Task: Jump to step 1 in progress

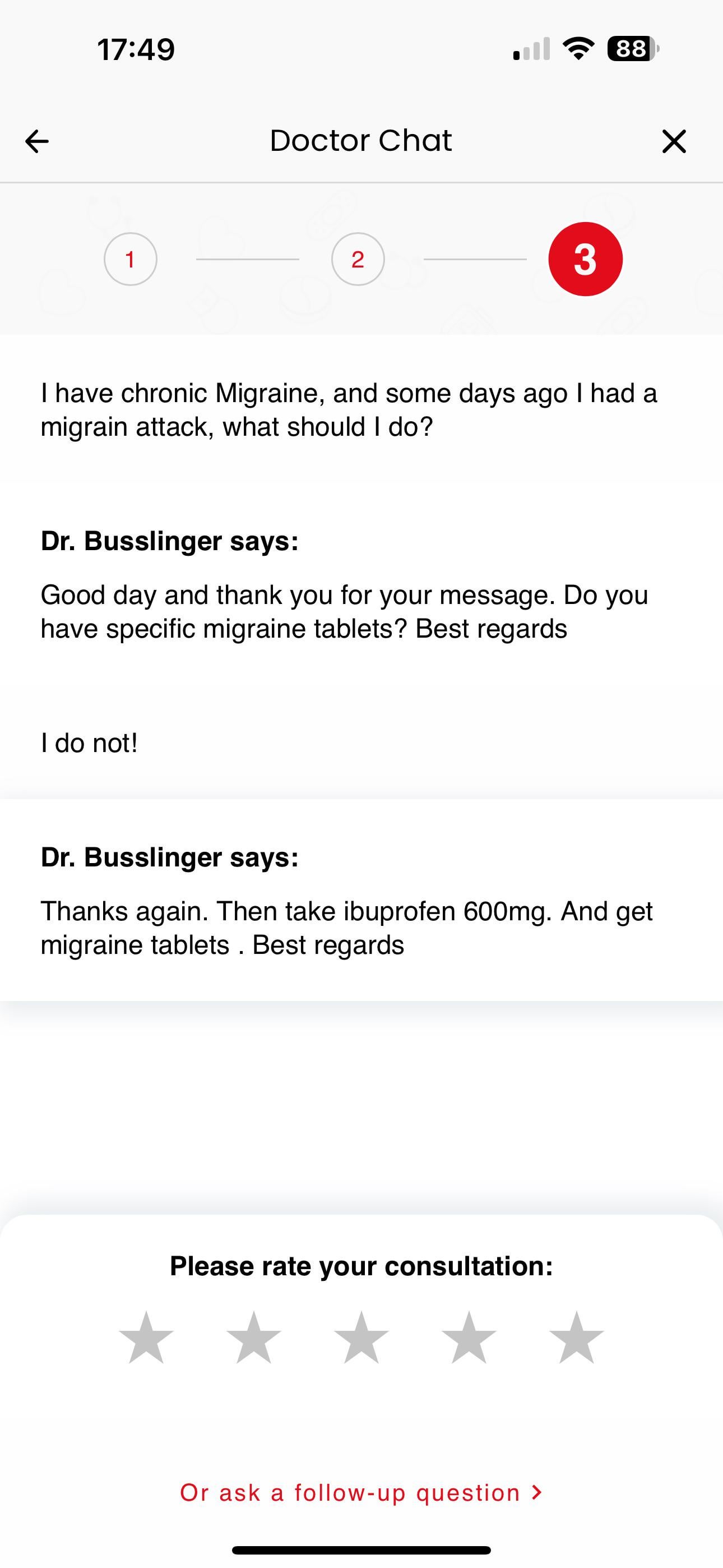Action: [x=130, y=259]
